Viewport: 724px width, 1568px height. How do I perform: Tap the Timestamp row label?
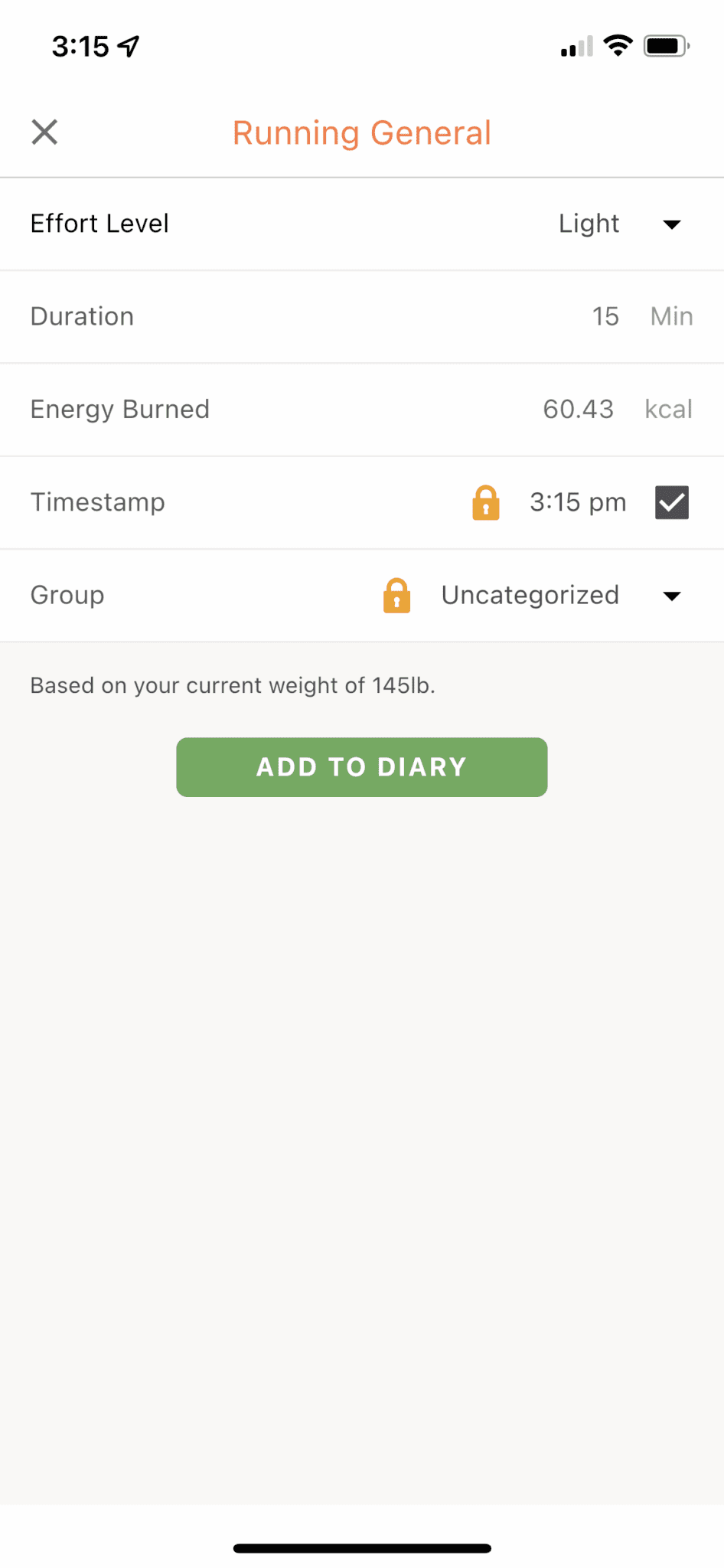coord(97,502)
